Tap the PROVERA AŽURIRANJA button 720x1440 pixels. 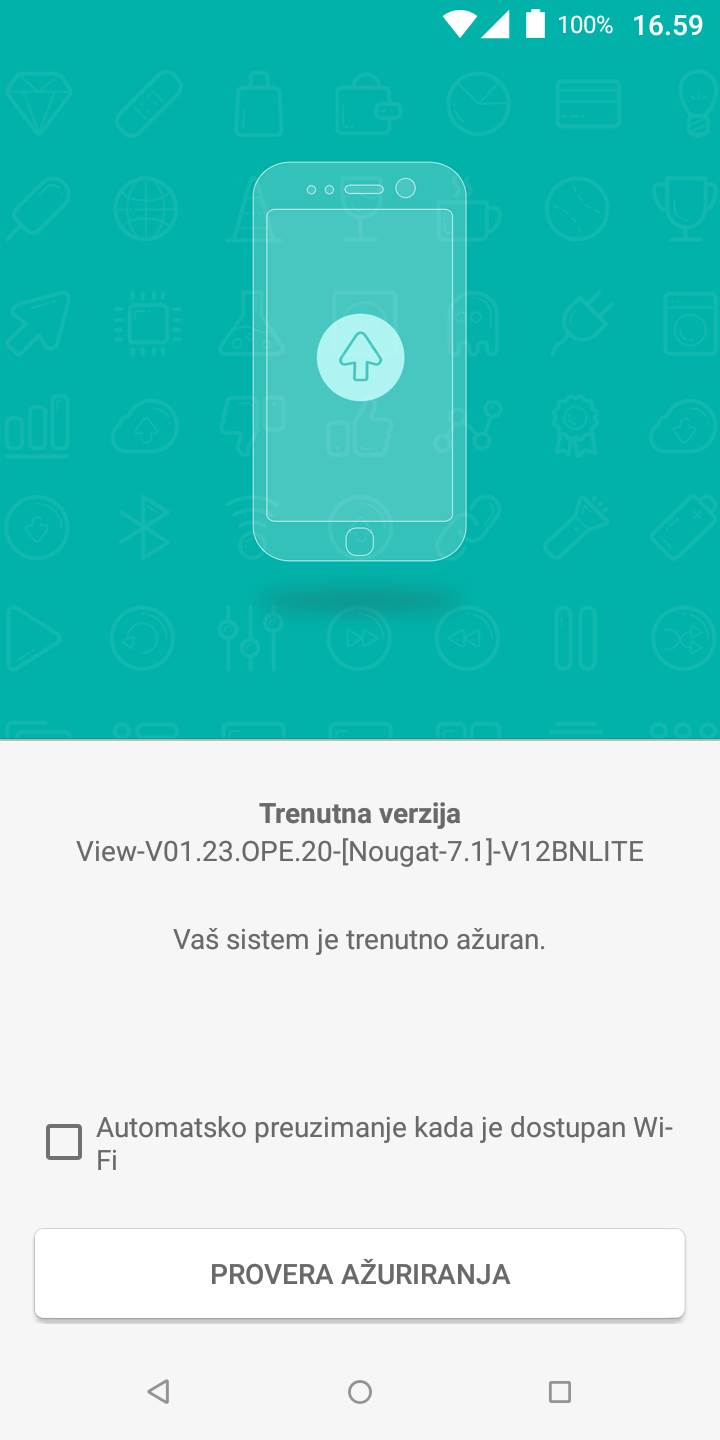[360, 1274]
